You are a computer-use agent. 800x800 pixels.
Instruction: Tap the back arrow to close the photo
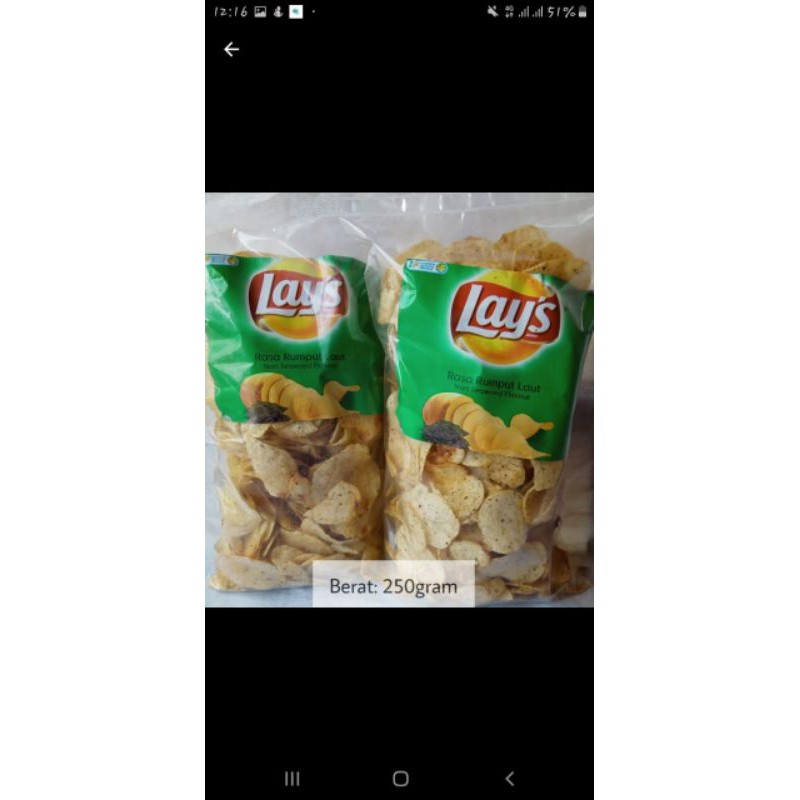pos(232,49)
